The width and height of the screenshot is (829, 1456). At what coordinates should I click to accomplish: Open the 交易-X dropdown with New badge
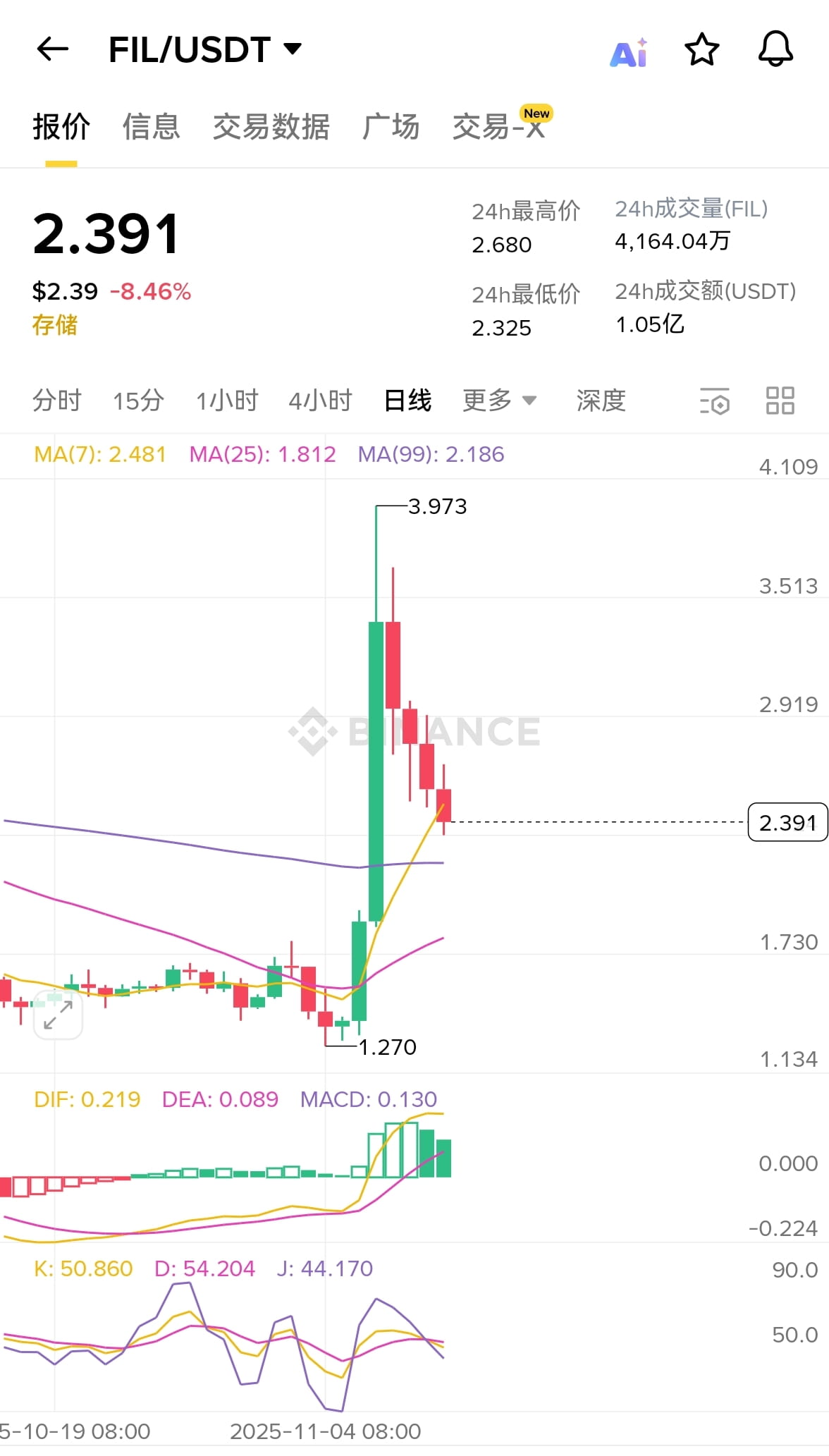click(500, 128)
